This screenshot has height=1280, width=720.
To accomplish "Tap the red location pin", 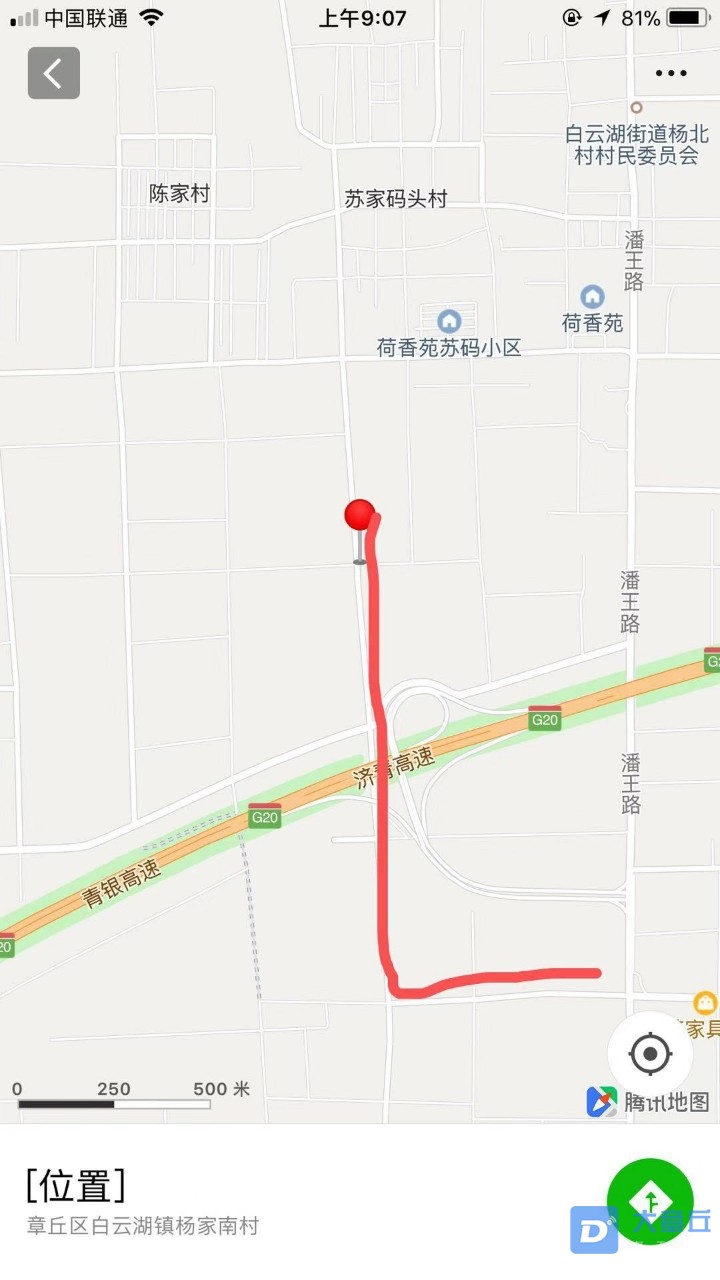I will click(x=359, y=516).
